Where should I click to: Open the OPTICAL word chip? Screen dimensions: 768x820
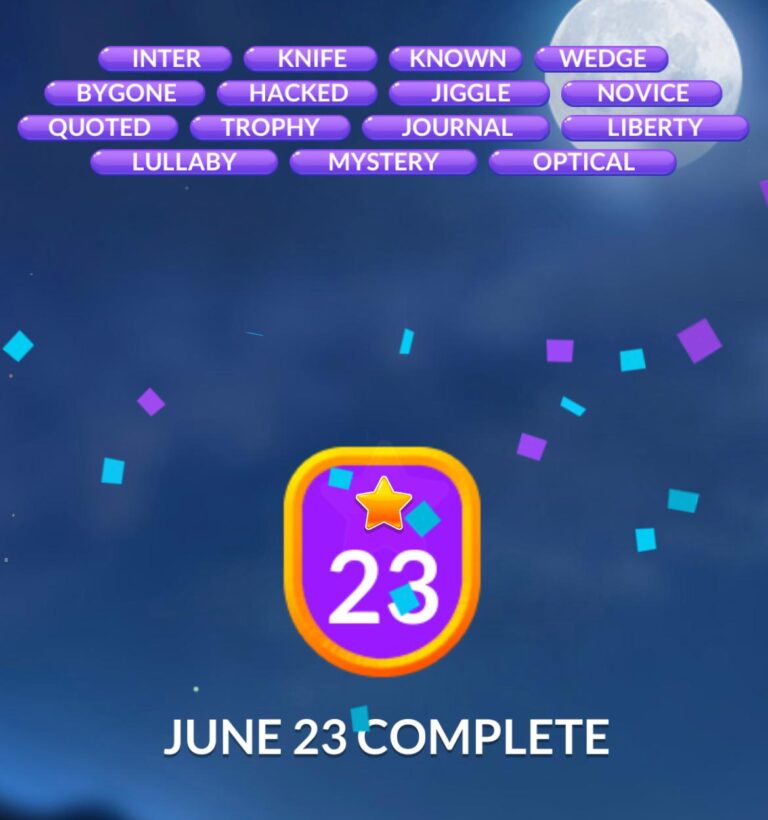pos(583,163)
